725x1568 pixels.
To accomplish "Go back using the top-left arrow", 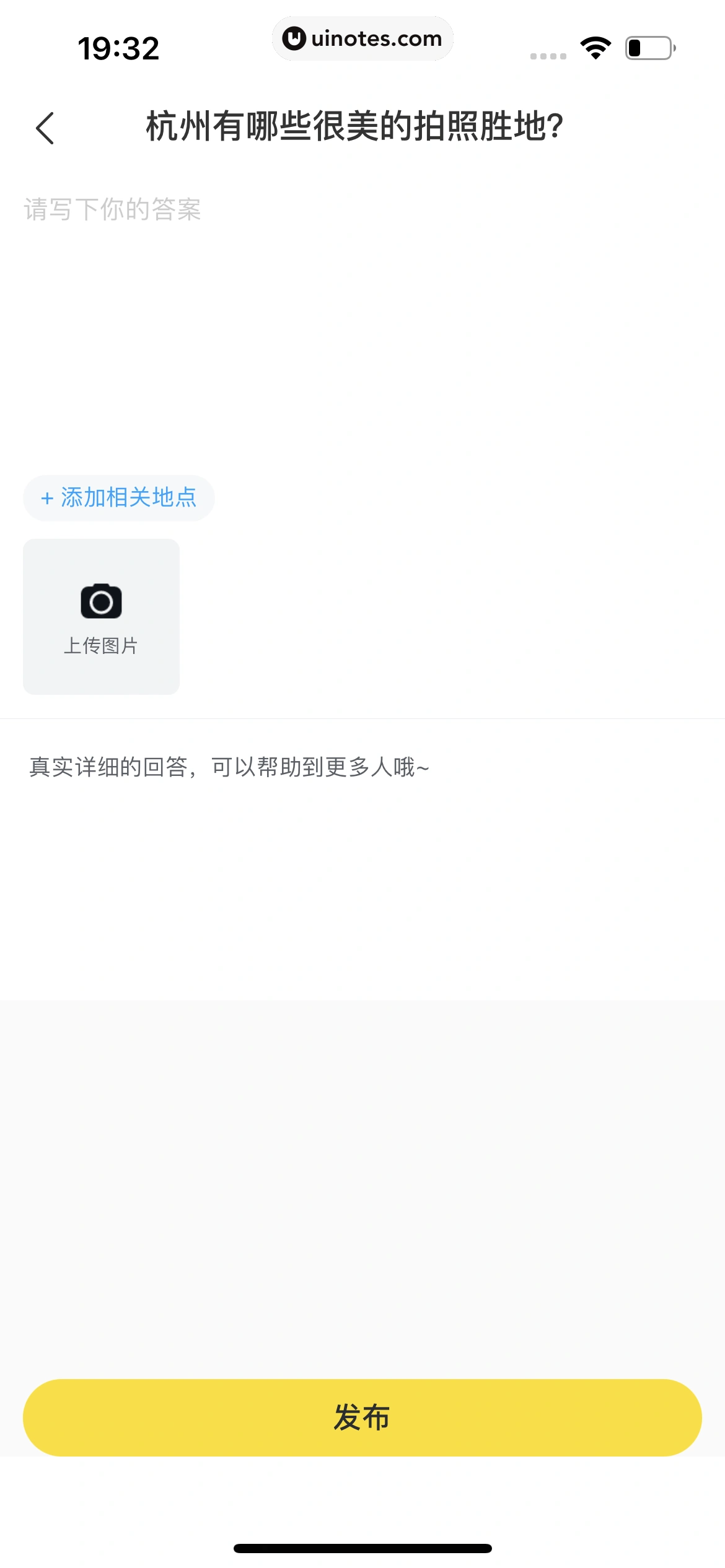I will [x=45, y=128].
